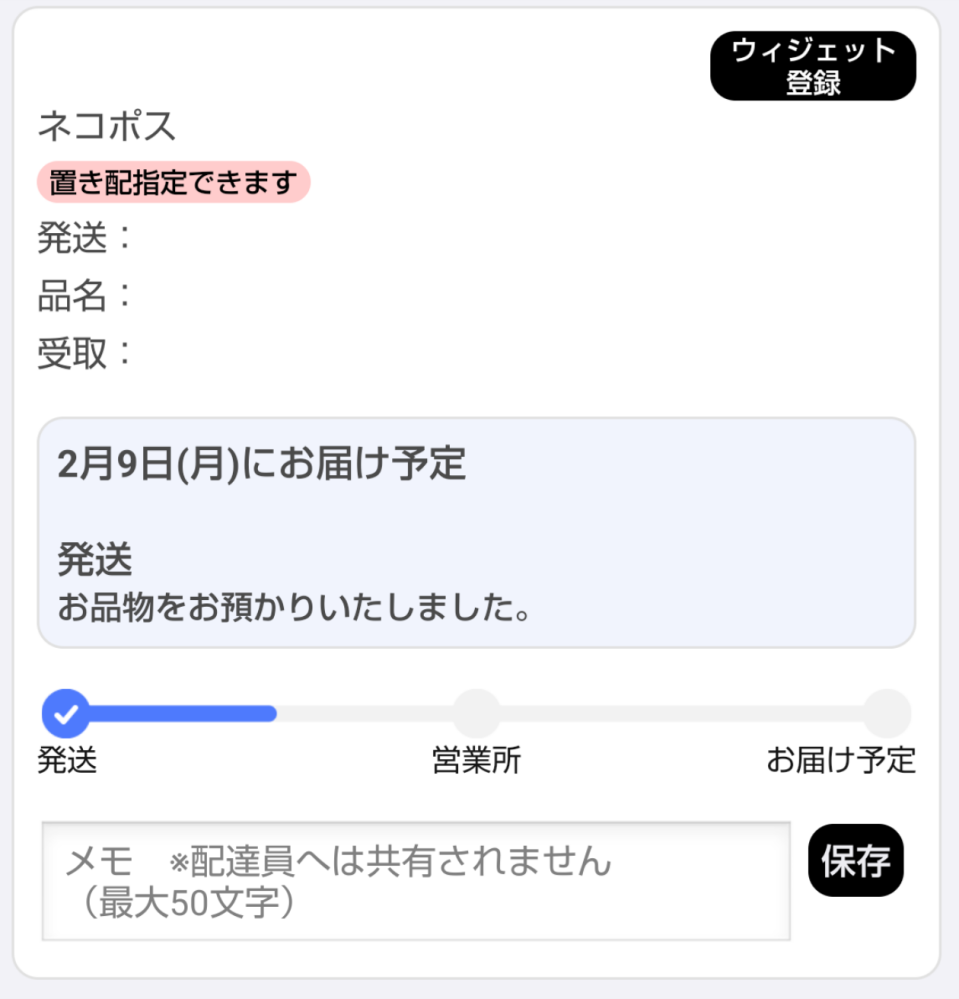Click the ウィジェット登録 button
The height and width of the screenshot is (999, 959).
pos(812,65)
